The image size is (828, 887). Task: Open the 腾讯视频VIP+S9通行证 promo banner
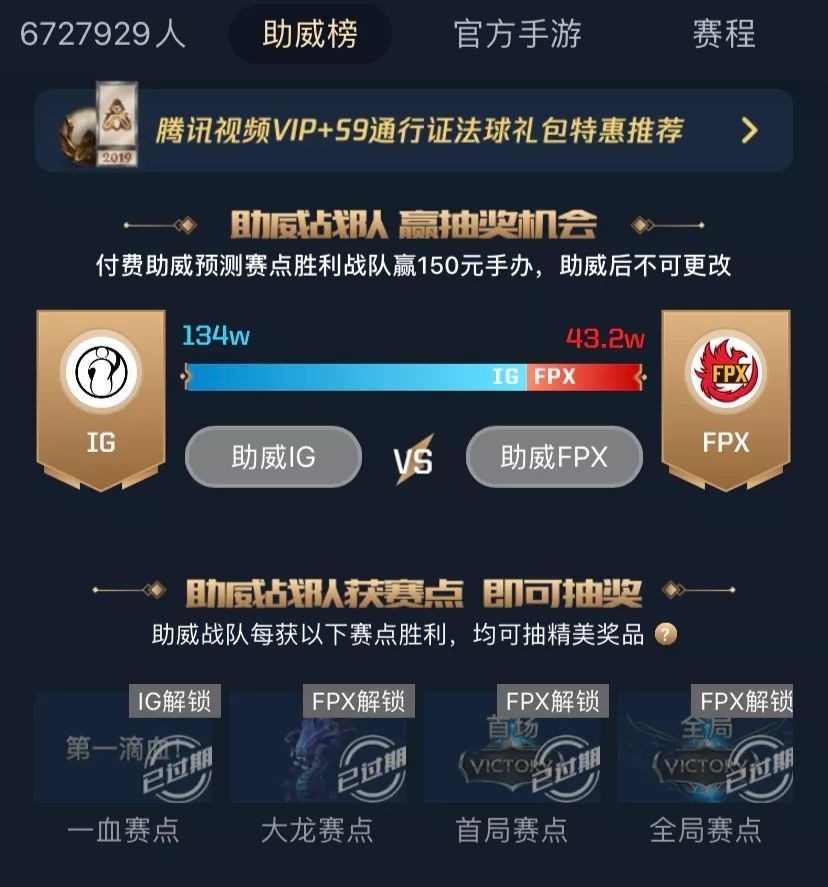click(413, 130)
